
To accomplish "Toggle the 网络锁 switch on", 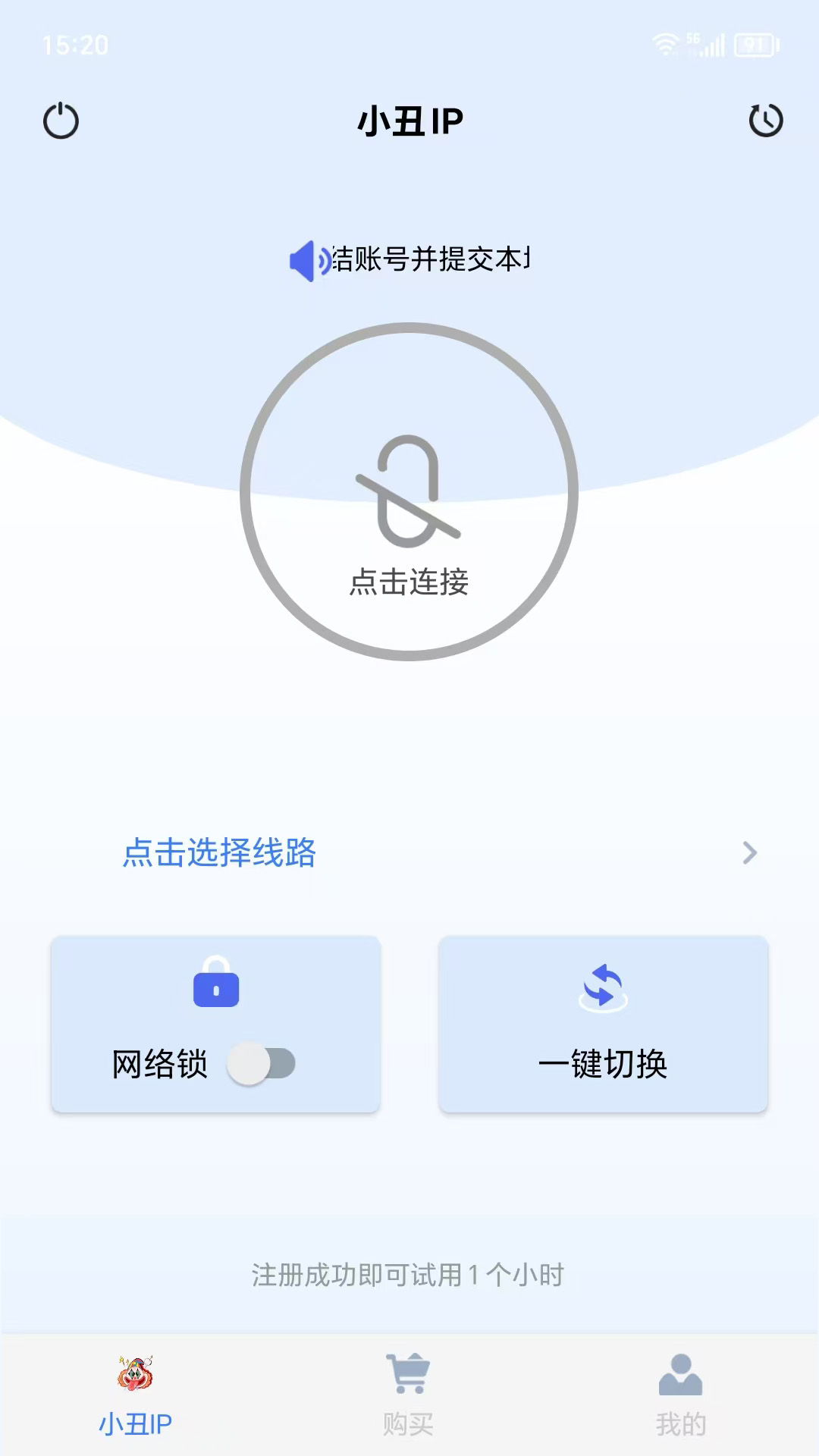I will (x=262, y=1063).
